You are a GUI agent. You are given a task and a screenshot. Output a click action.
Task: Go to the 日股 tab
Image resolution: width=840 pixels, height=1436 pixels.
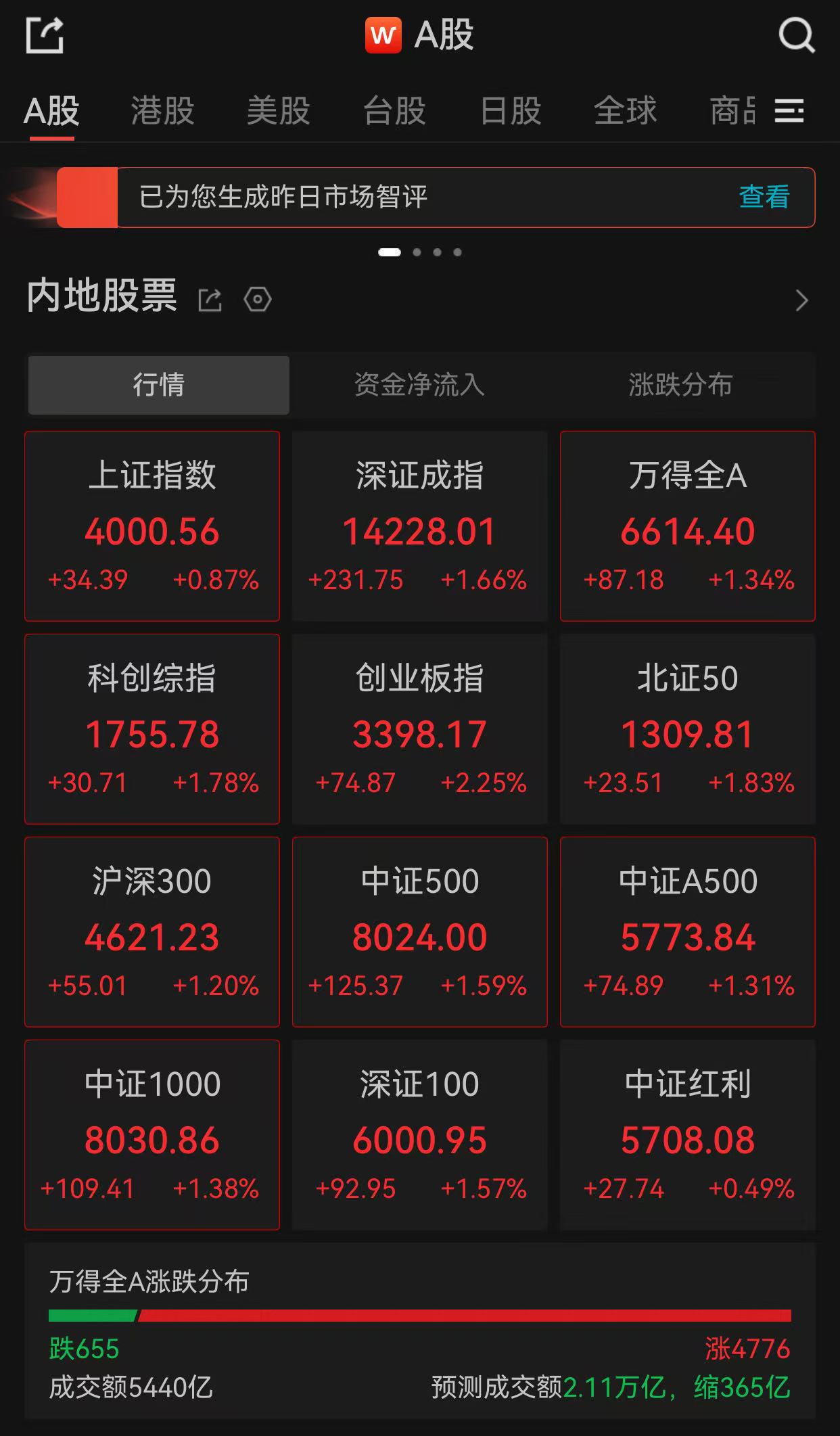click(x=511, y=111)
